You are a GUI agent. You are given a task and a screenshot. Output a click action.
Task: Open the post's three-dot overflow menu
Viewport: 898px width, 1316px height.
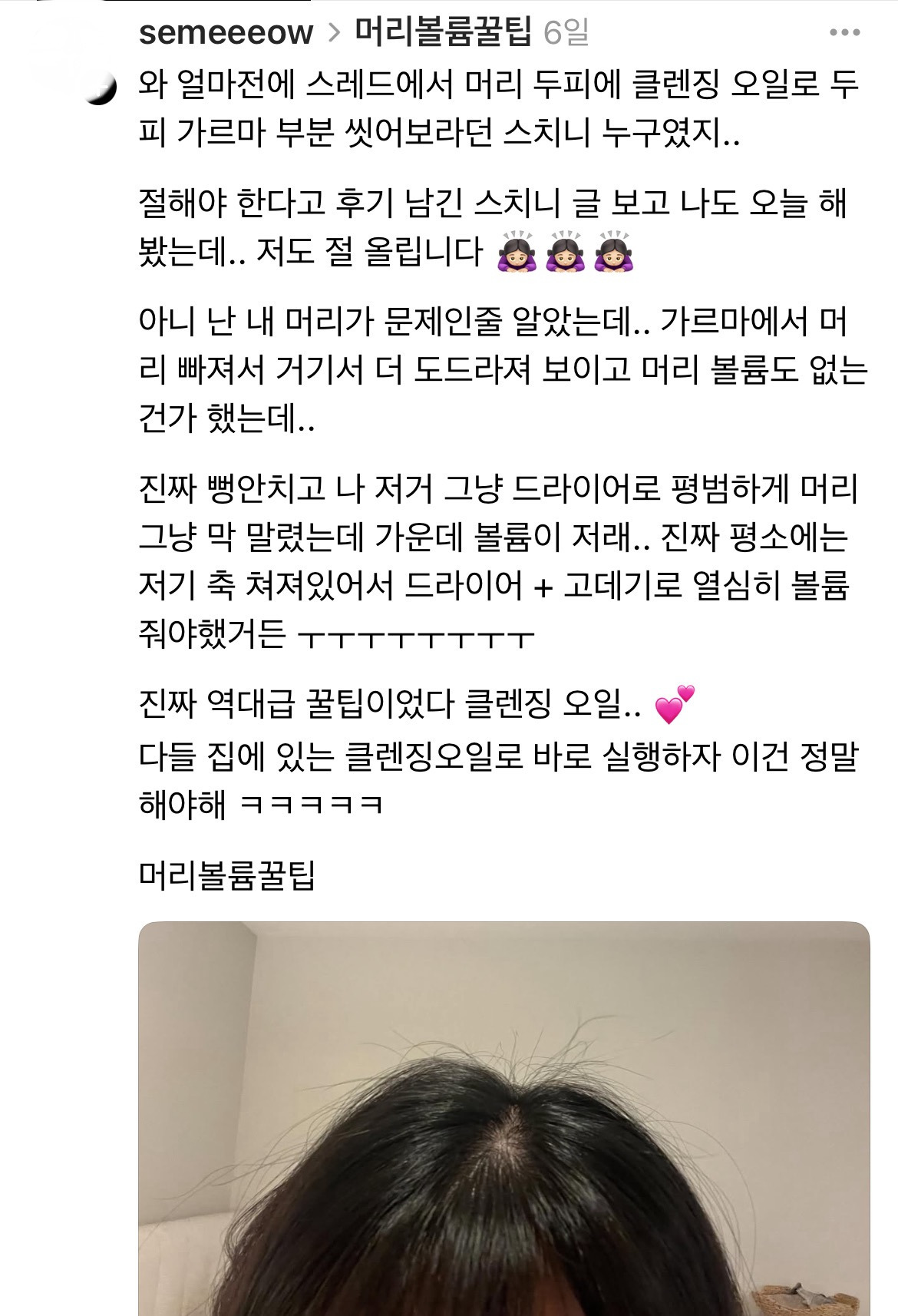click(844, 33)
